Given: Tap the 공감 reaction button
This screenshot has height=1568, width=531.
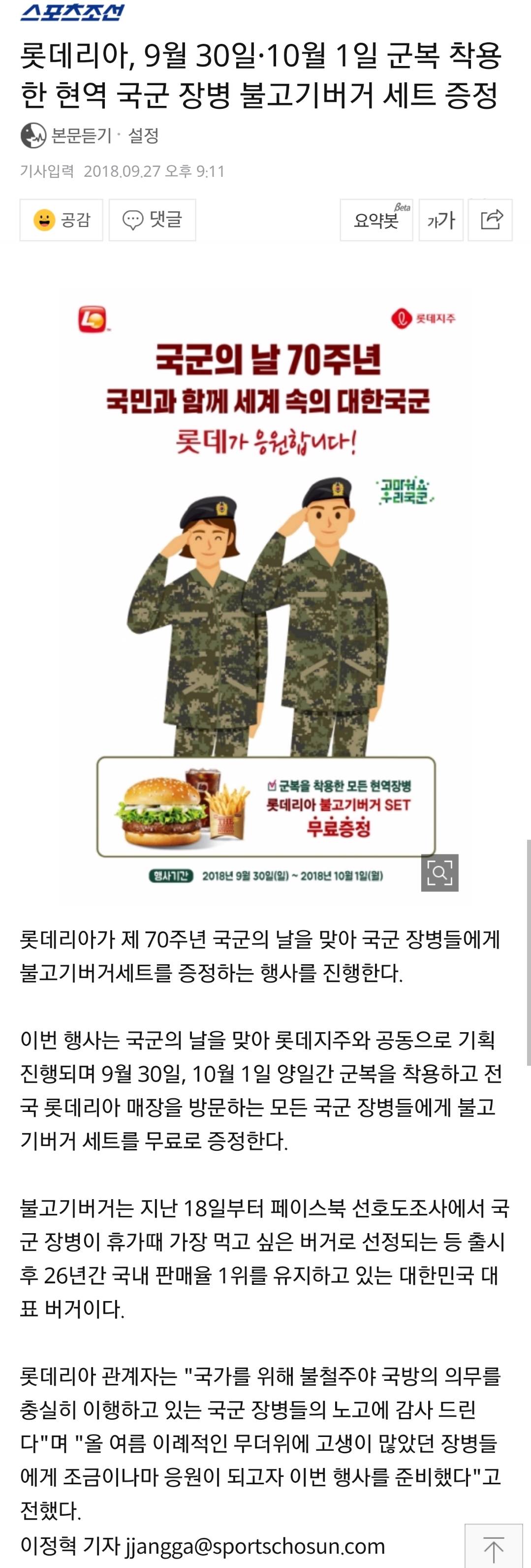Looking at the screenshot, I should coord(62,220).
